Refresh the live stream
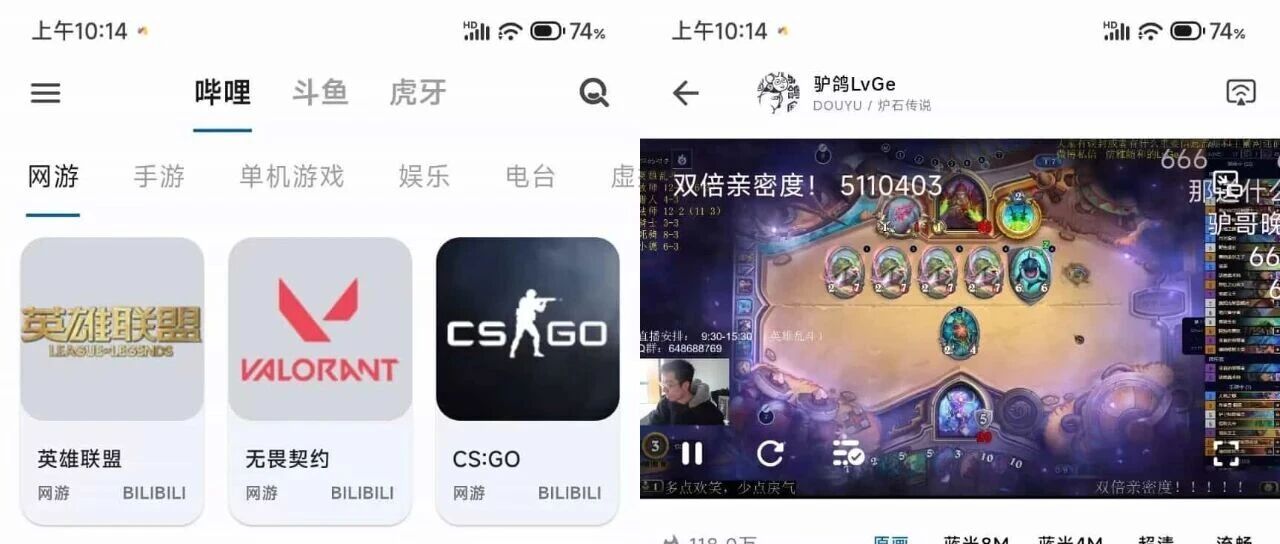Image resolution: width=1280 pixels, height=544 pixels. (770, 454)
